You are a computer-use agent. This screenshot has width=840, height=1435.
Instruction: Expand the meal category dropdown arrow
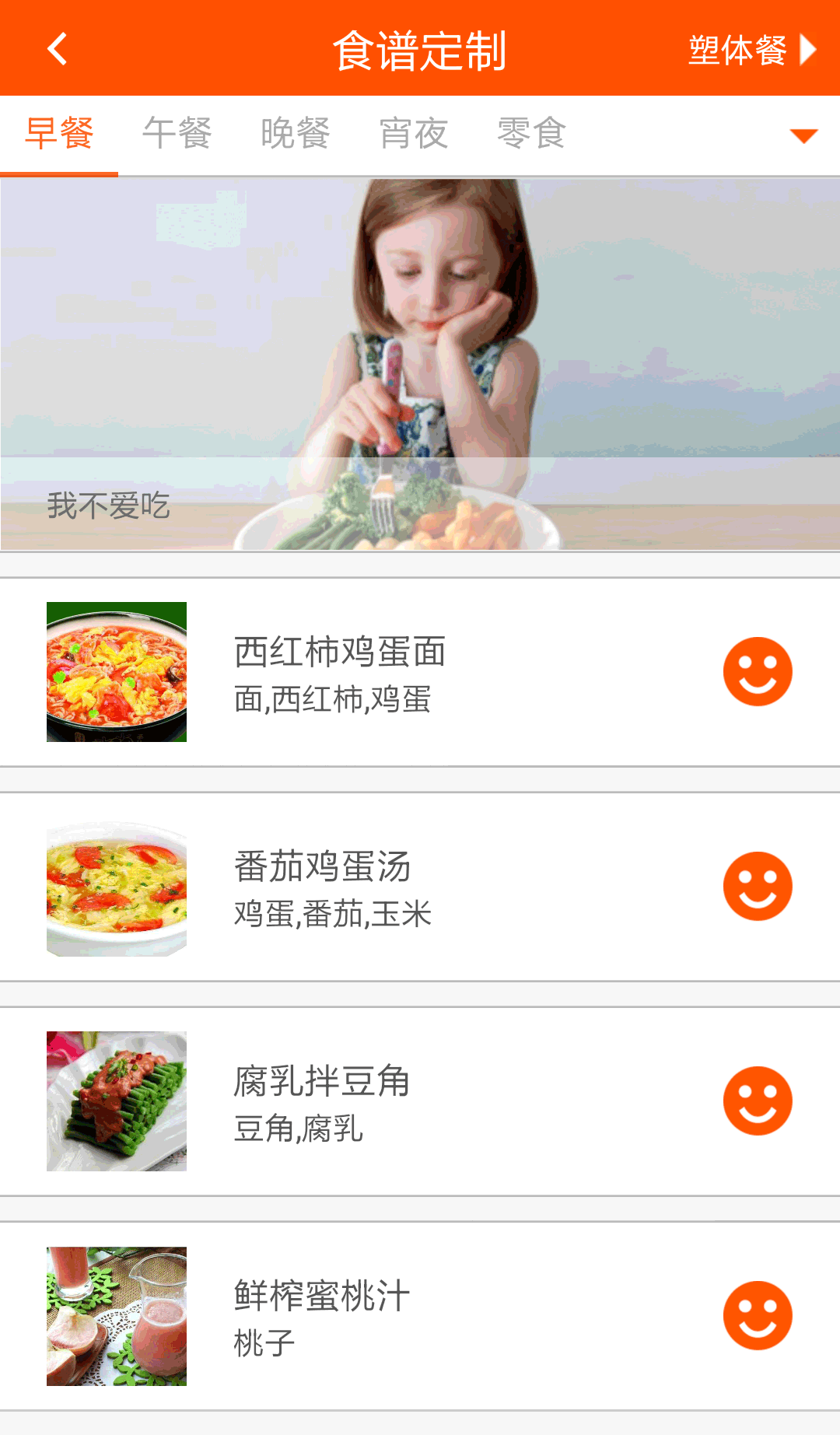[x=803, y=136]
